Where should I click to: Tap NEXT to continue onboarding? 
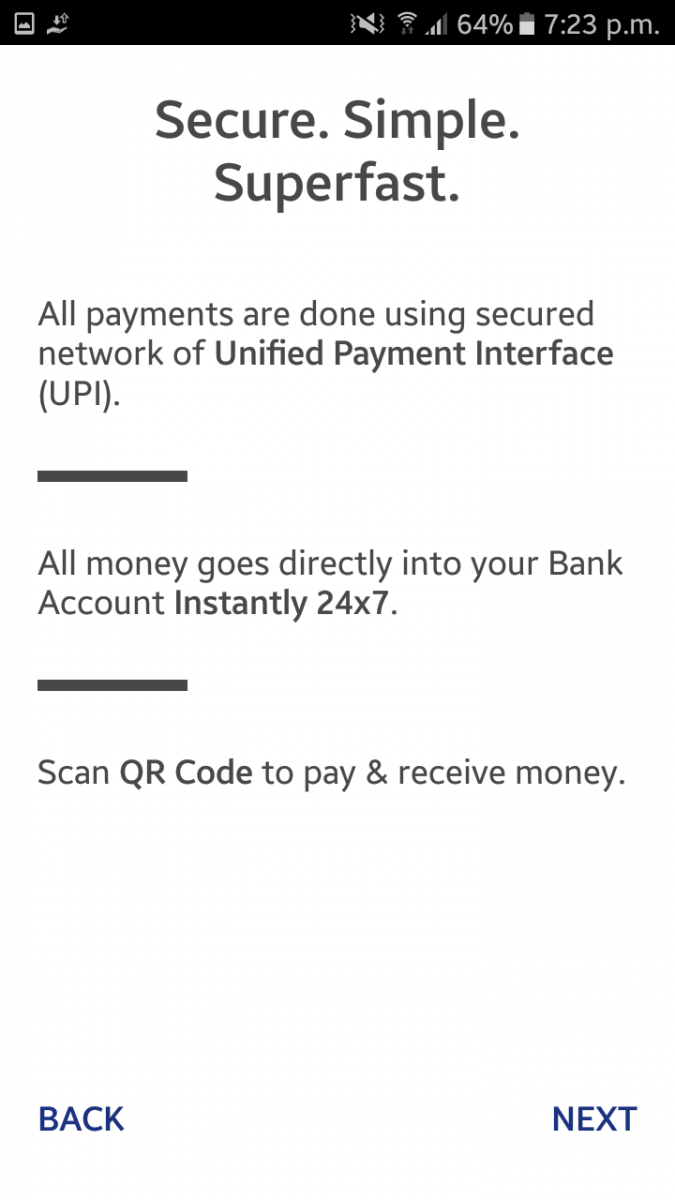[x=594, y=1119]
